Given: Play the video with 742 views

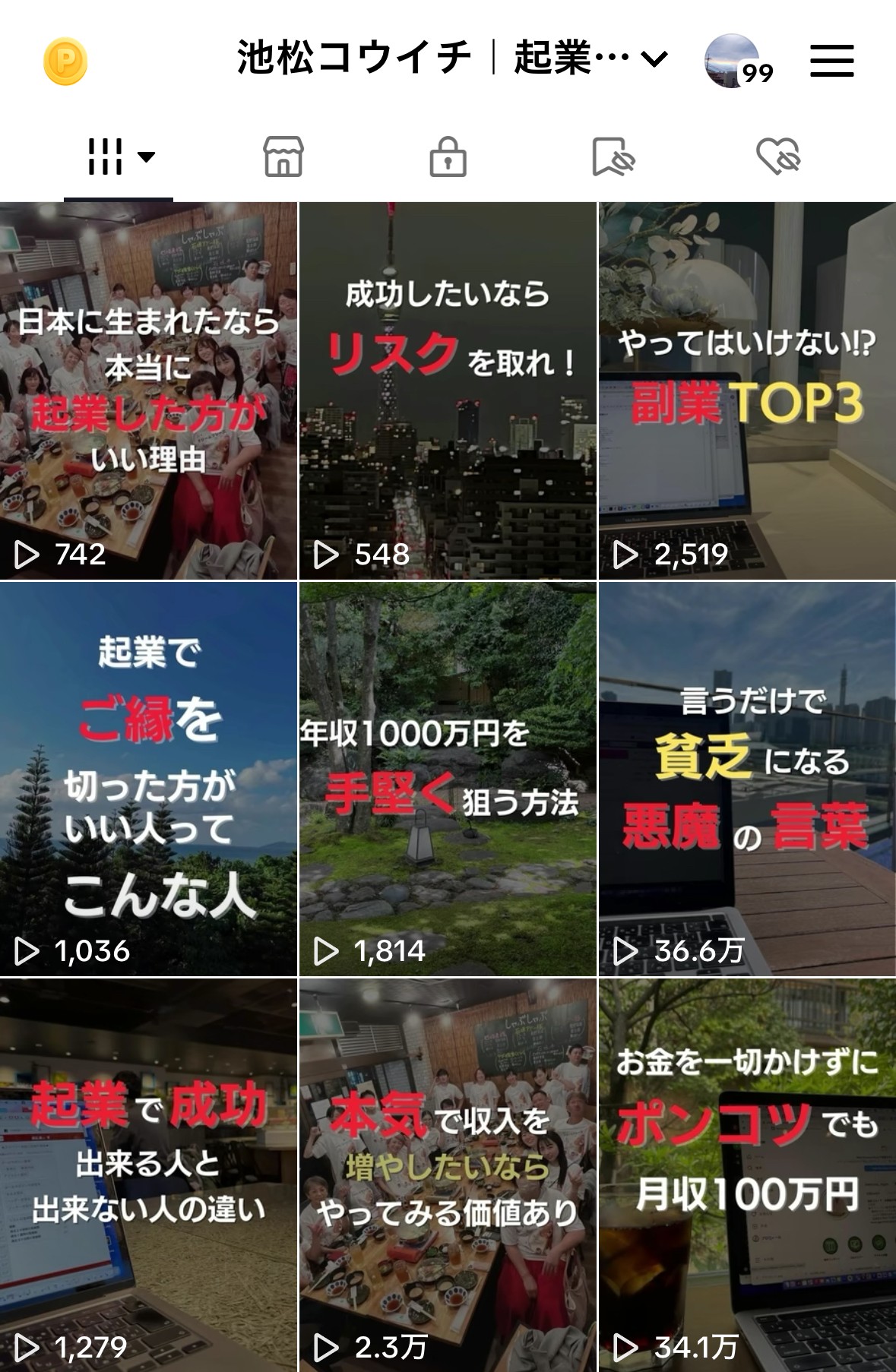Looking at the screenshot, I should point(148,391).
